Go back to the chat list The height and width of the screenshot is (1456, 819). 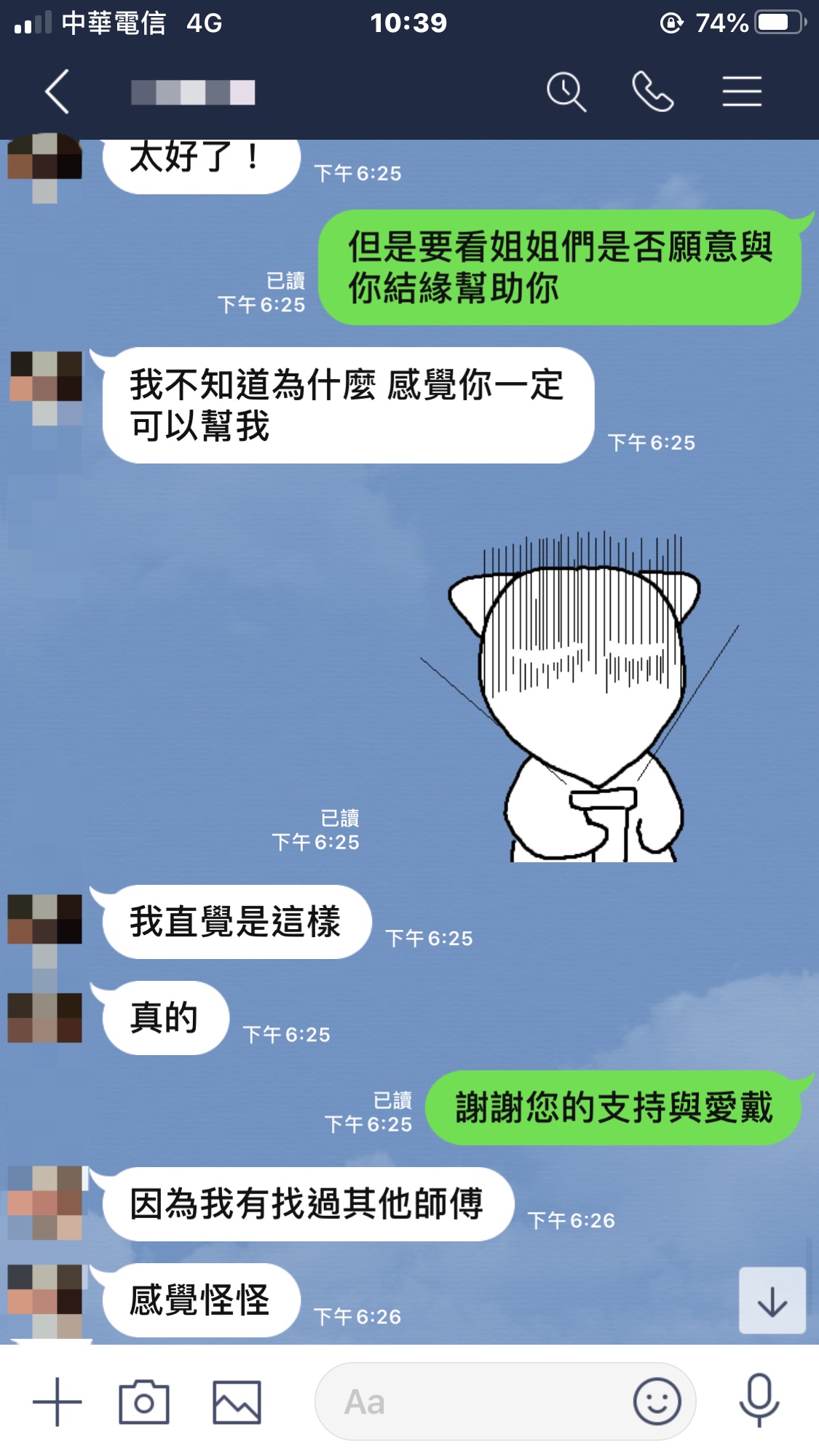click(x=57, y=92)
